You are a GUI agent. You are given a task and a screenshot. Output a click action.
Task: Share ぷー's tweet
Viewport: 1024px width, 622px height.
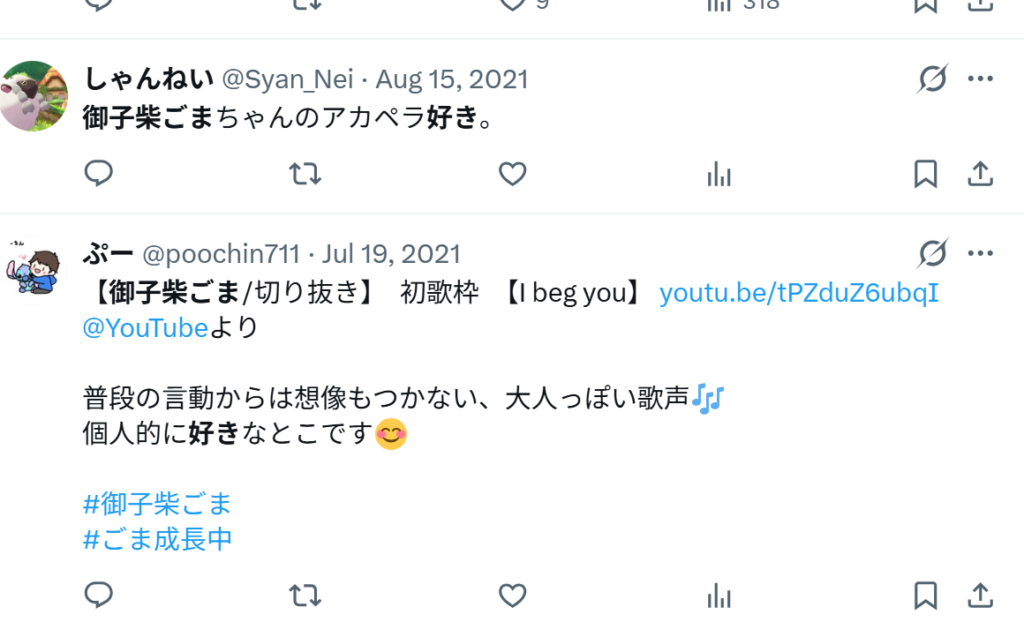coord(981,597)
